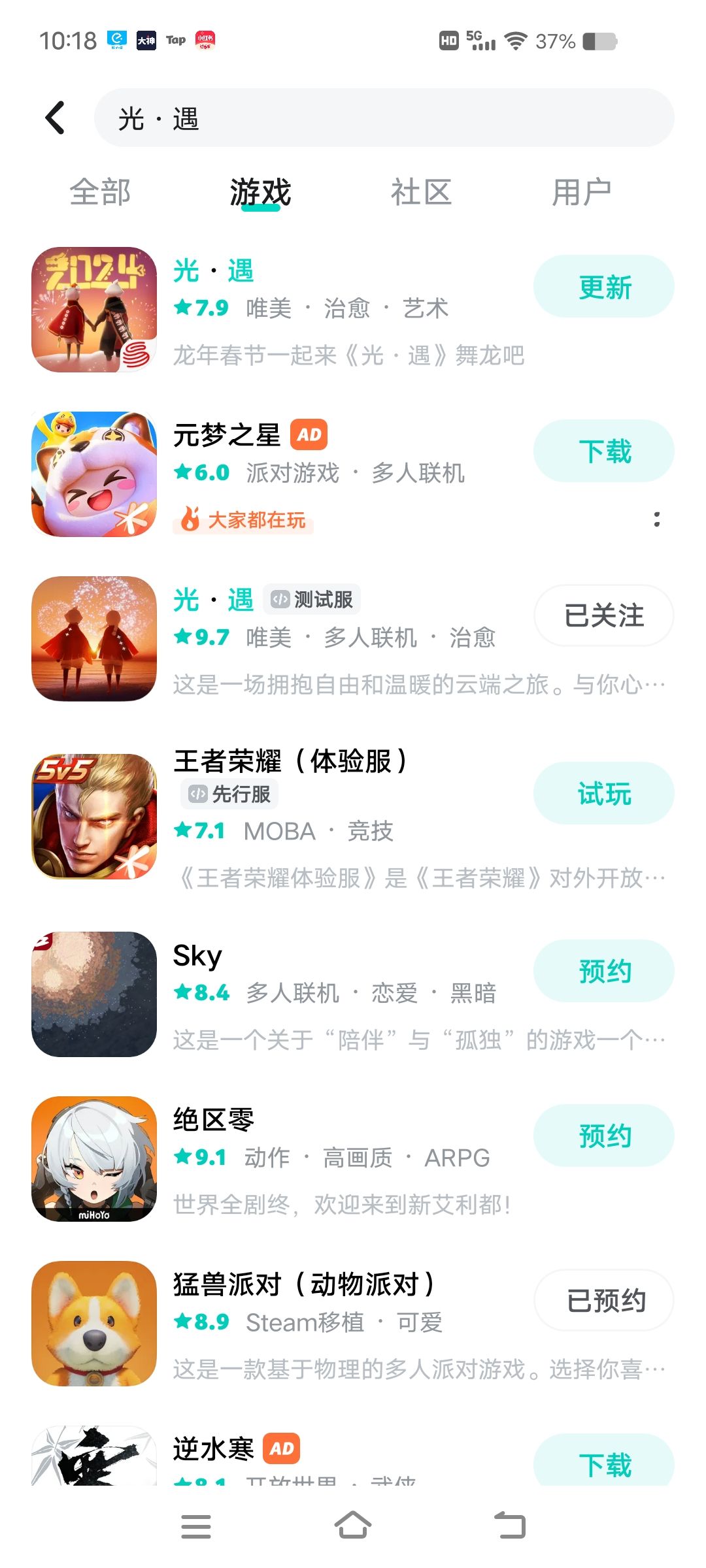
Task: Go to the phone home screen
Action: pyautogui.click(x=353, y=1526)
